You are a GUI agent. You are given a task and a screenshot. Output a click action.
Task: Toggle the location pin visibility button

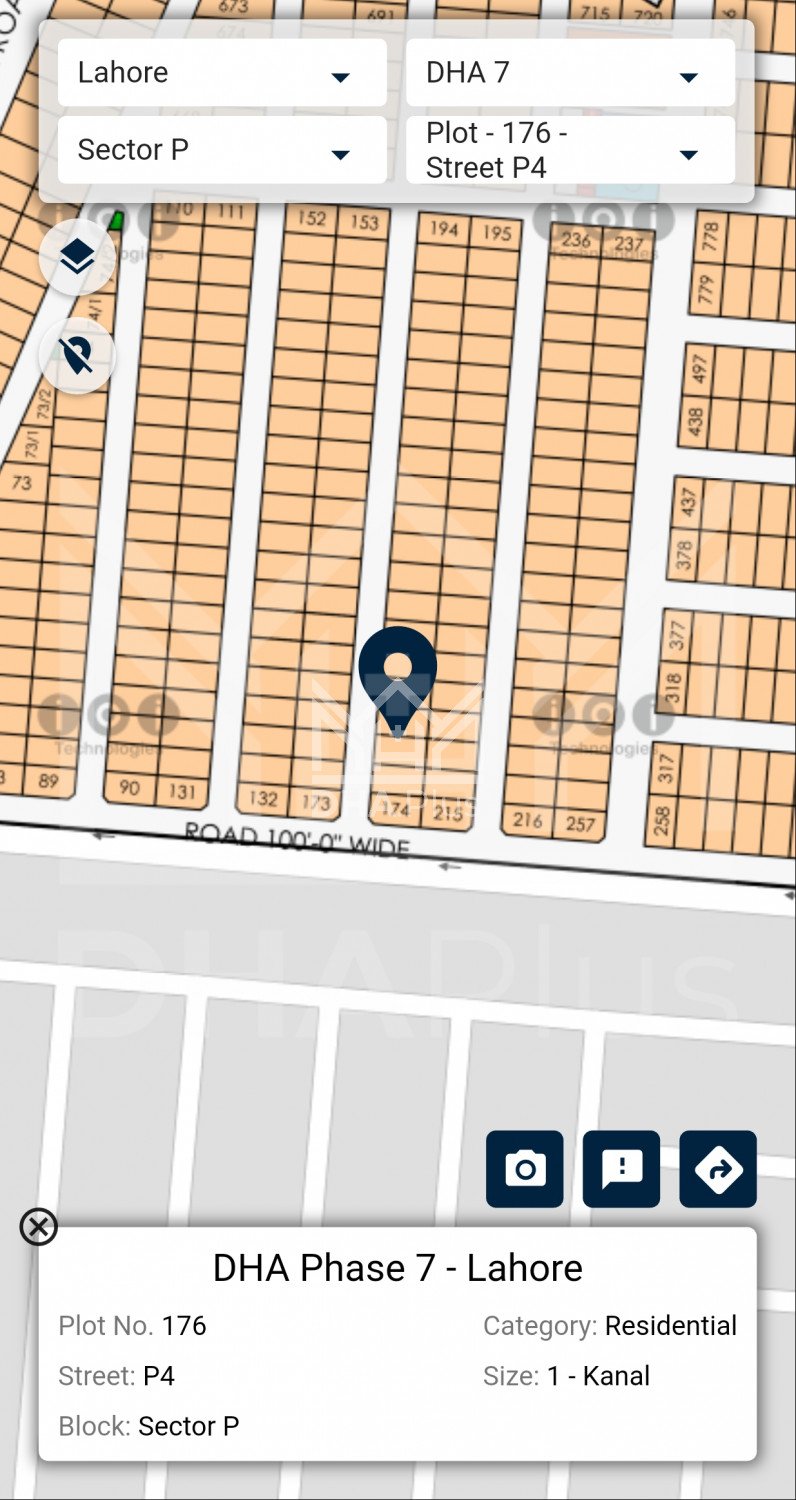point(77,355)
